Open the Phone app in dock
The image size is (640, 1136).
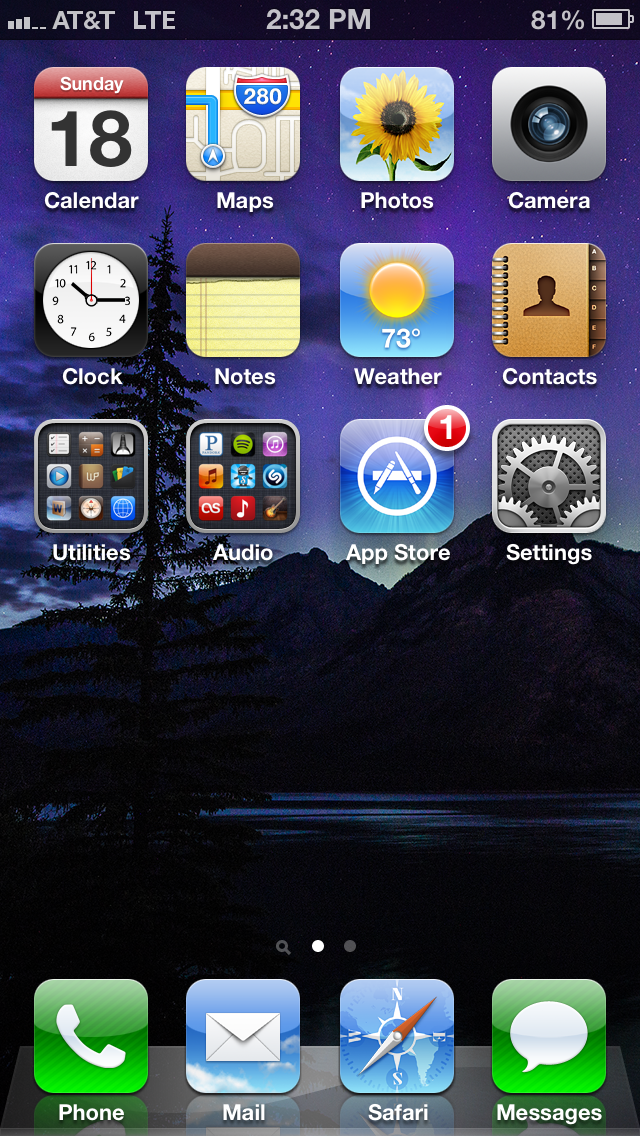pos(91,1036)
